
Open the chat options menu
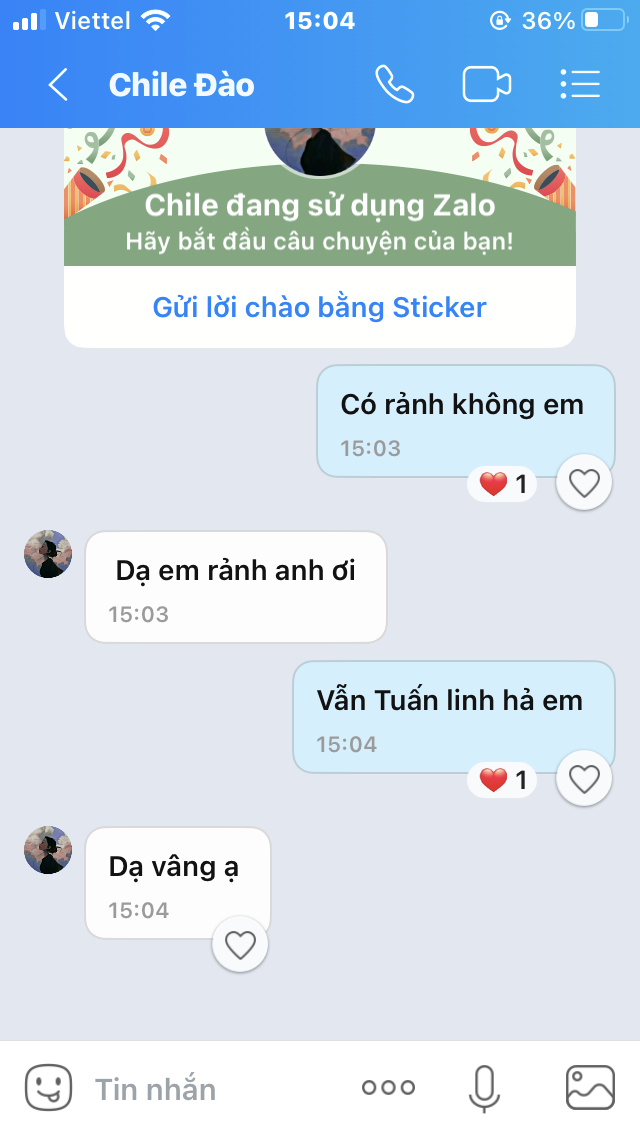click(x=580, y=85)
